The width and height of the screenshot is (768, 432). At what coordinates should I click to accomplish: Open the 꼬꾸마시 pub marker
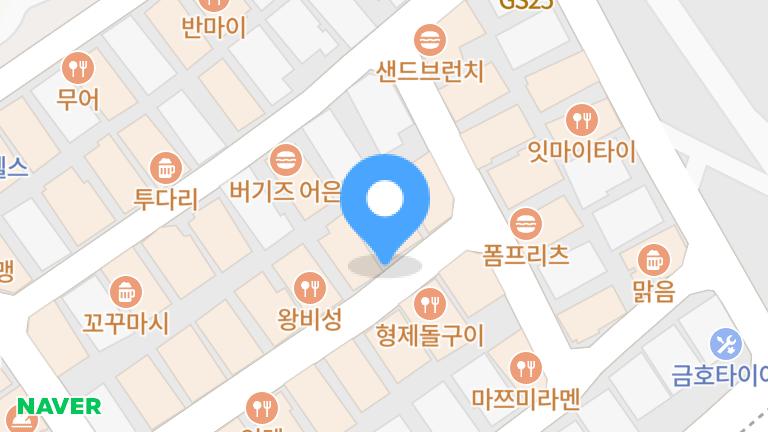[126, 293]
